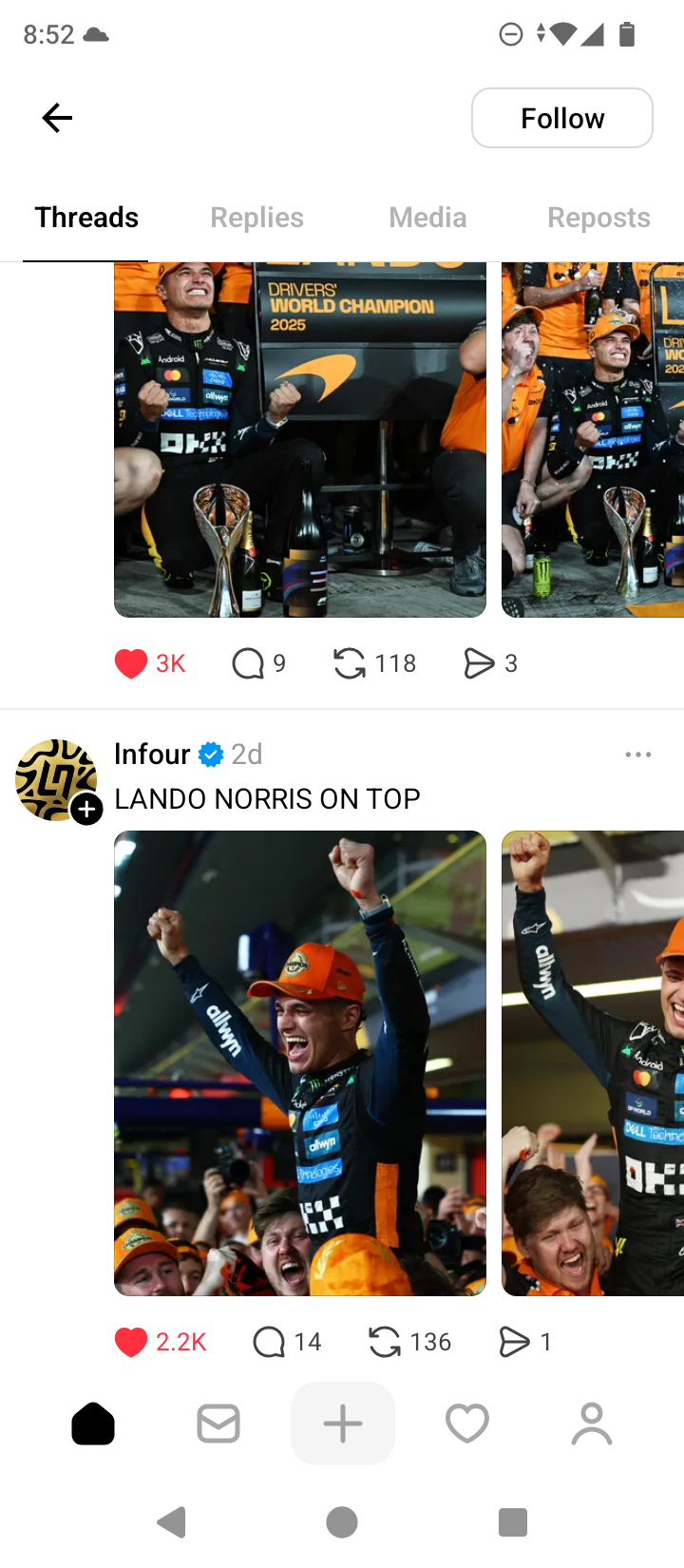Create a new thread
This screenshot has height=1568, width=684.
[x=343, y=1424]
